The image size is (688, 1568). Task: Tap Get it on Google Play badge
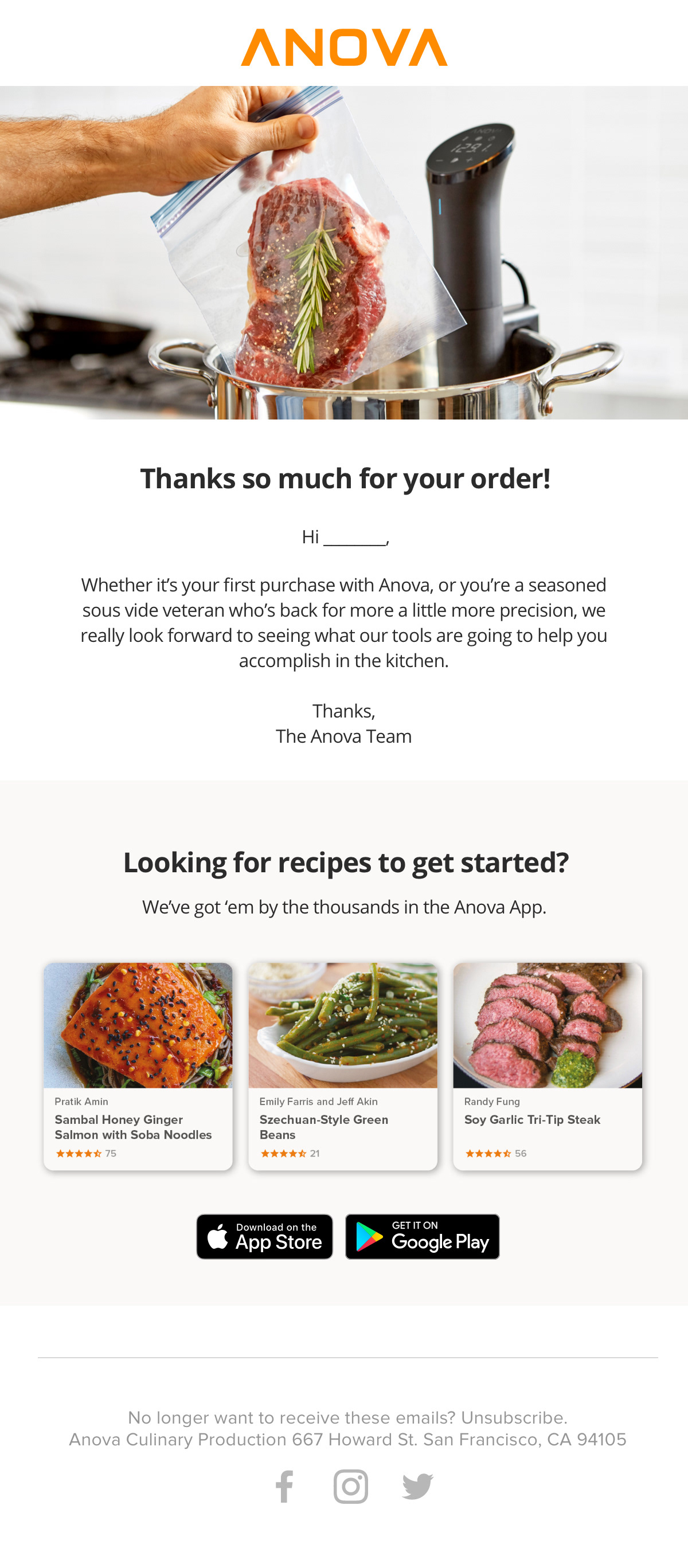click(x=422, y=1236)
